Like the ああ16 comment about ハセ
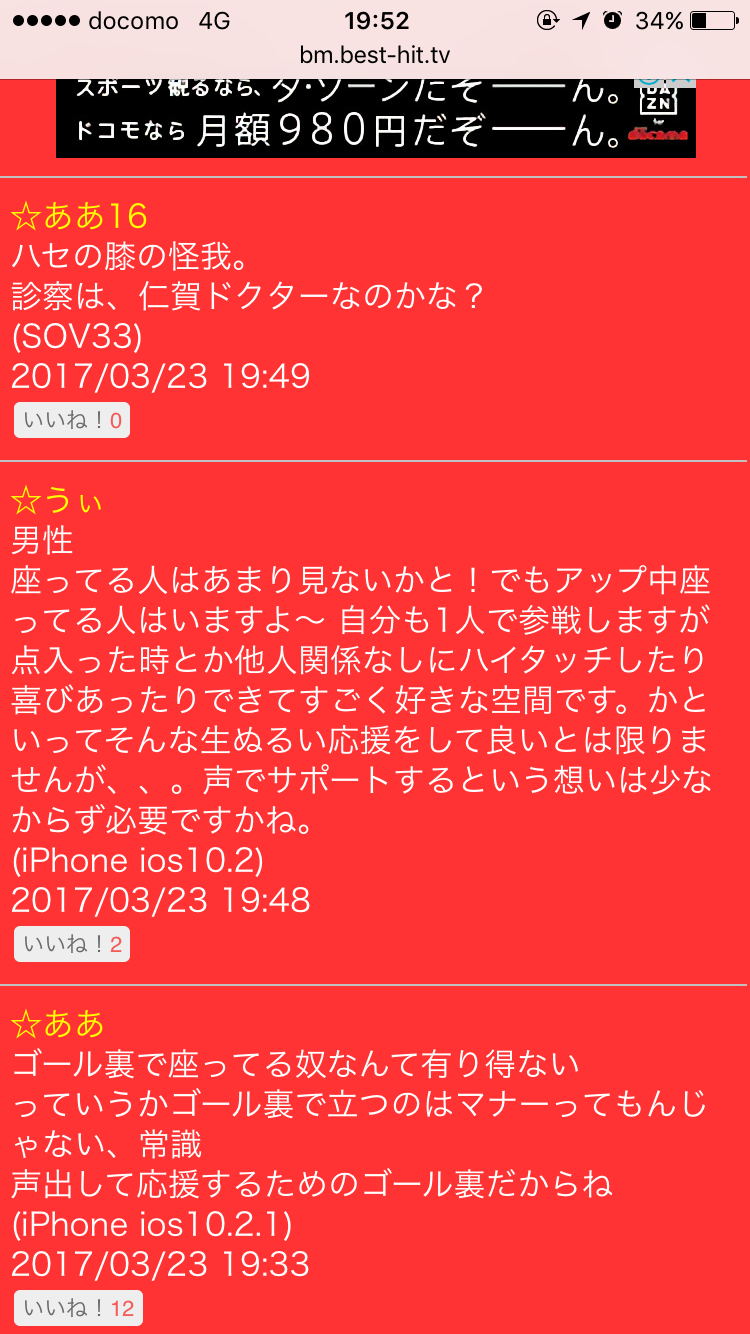 pyautogui.click(x=72, y=421)
